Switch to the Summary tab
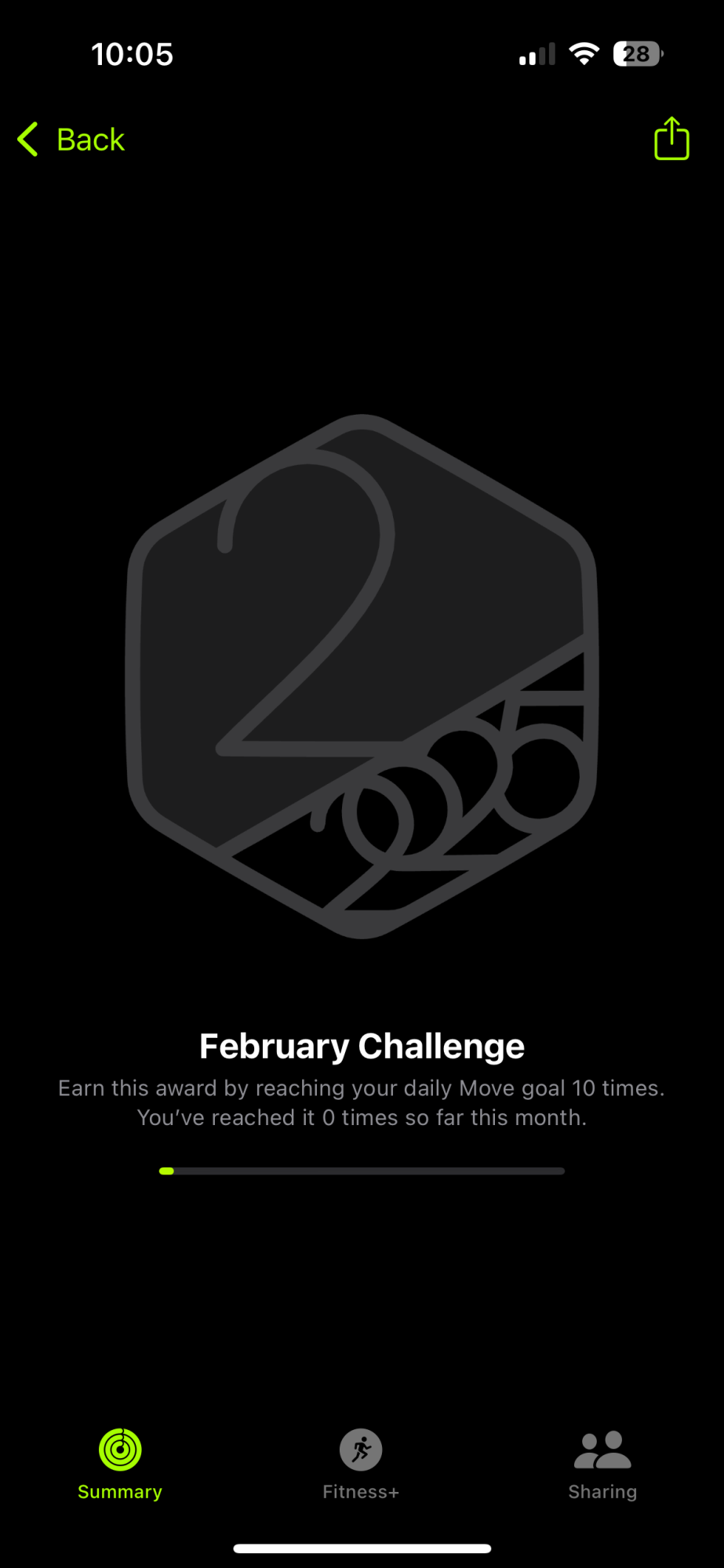Screen dimensions: 724x1568 tap(120, 1463)
